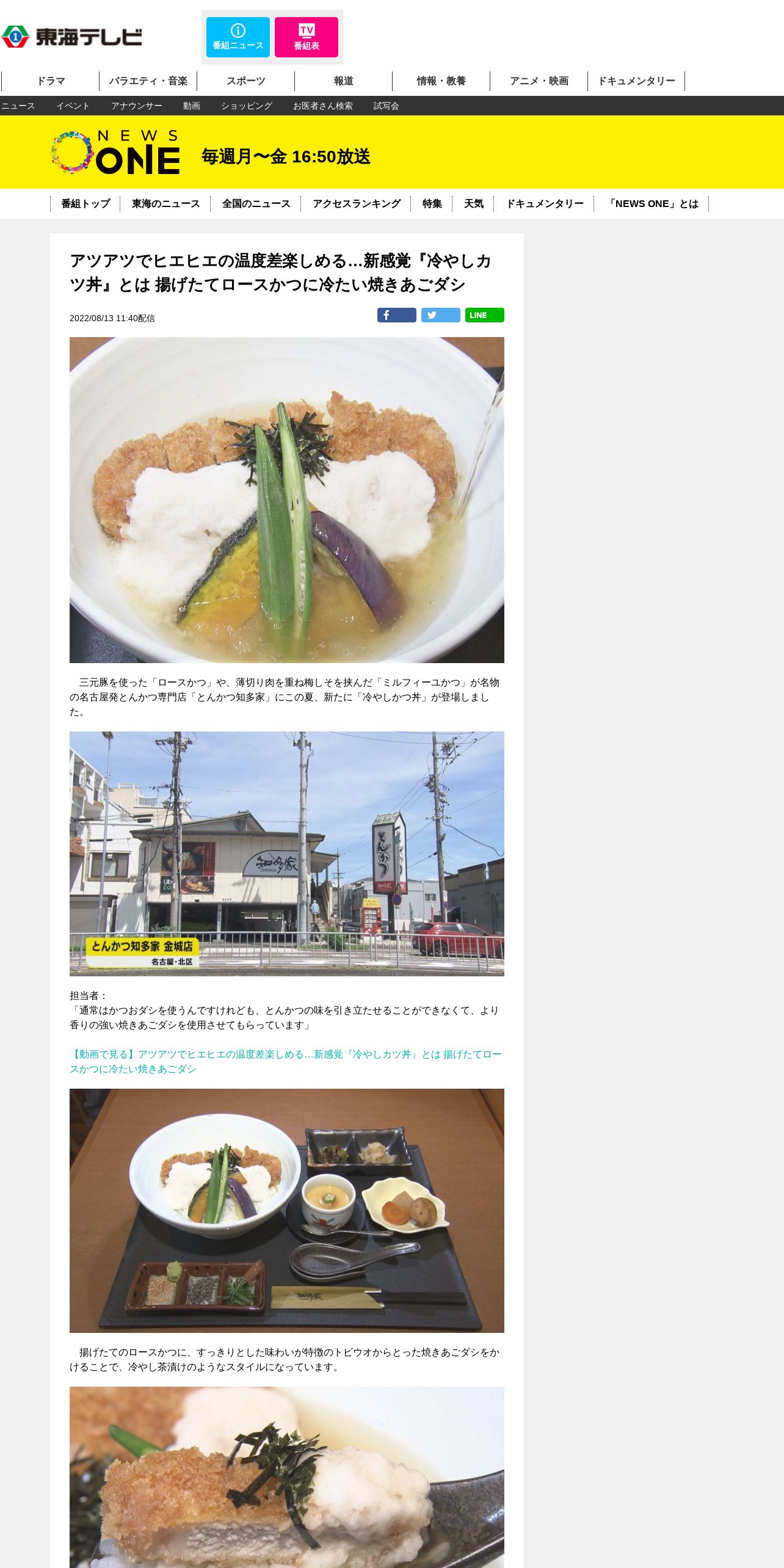784x1568 pixels.
Task: Open the 天気 page
Action: coord(474,204)
